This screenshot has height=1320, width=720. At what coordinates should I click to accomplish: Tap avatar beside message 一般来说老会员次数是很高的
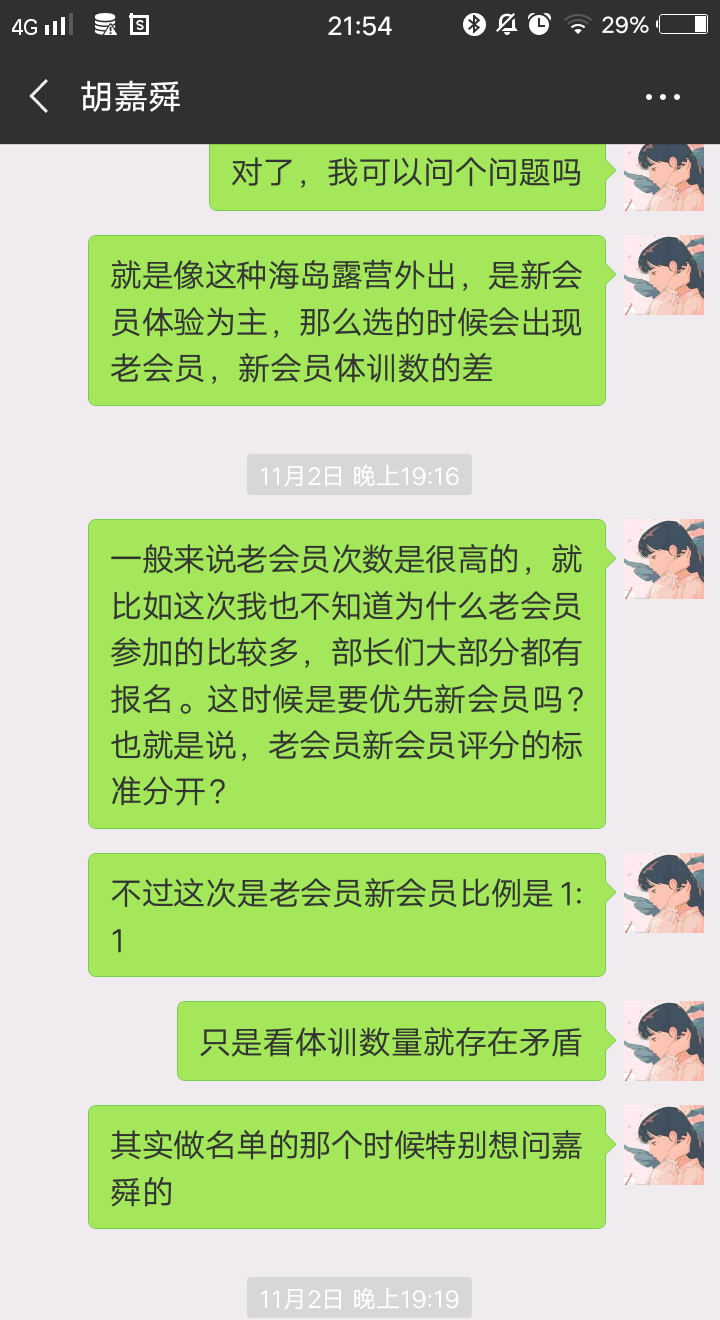point(663,559)
